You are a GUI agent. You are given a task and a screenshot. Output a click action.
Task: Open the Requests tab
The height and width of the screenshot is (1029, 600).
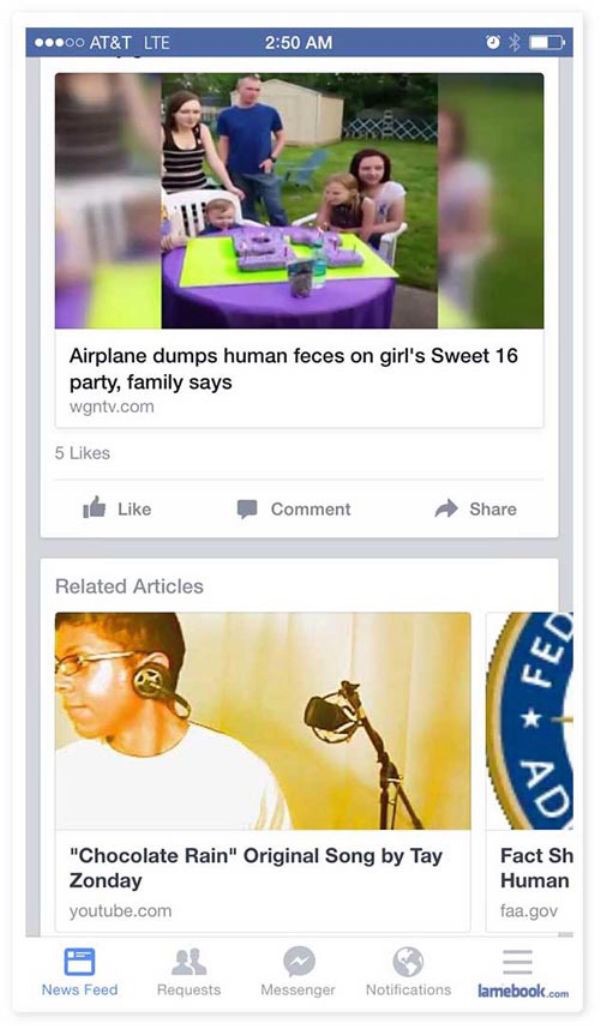[189, 973]
